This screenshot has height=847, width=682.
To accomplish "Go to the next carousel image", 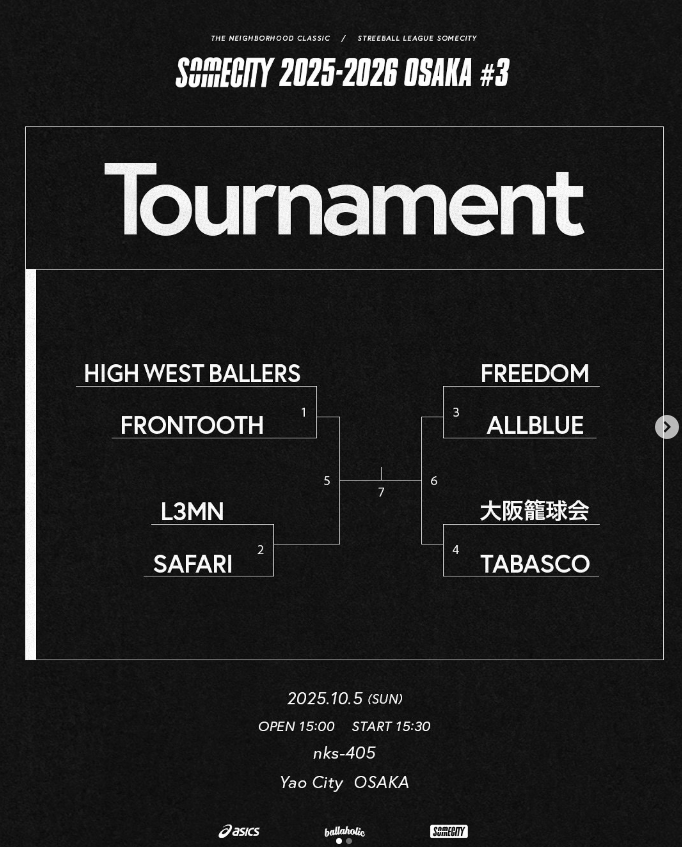I will (667, 427).
